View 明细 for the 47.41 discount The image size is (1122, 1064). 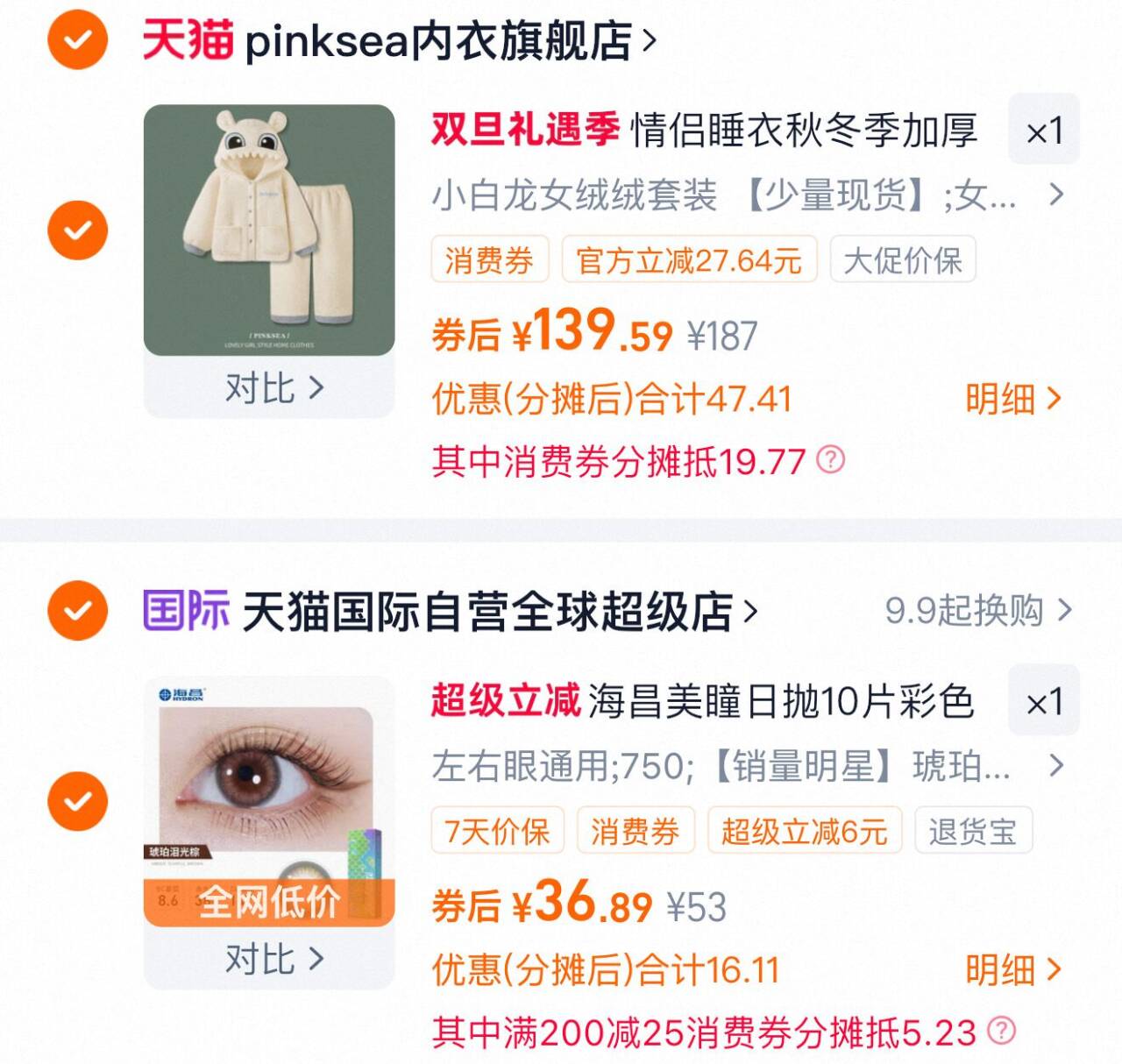coord(1012,399)
